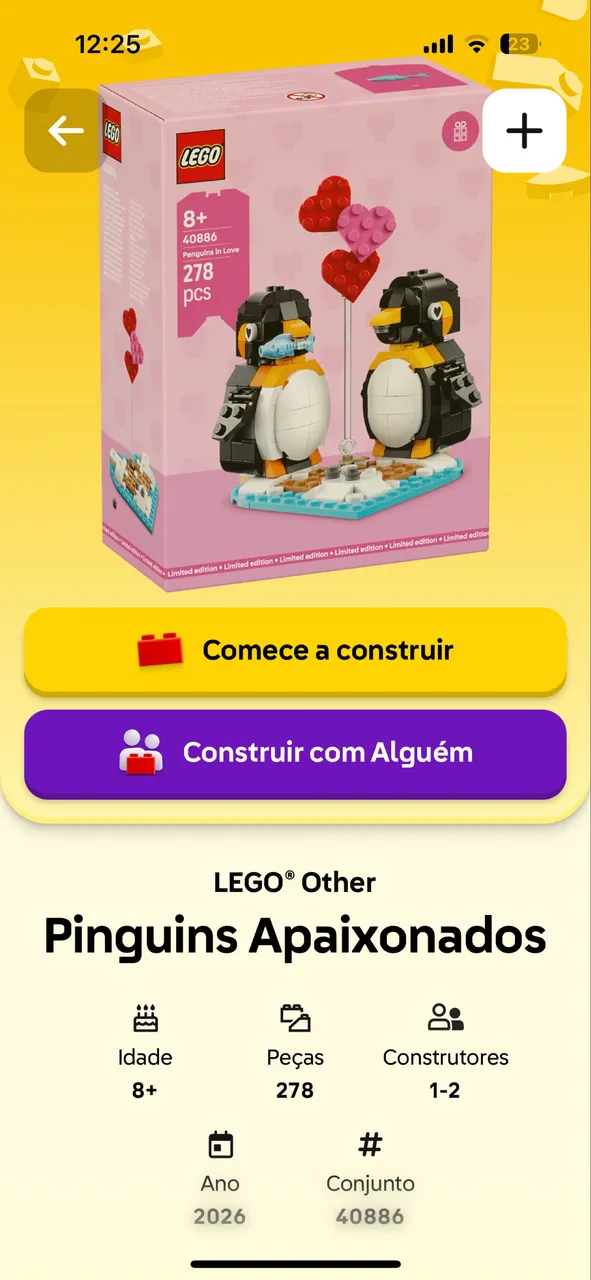Tap the plus button to add set
The image size is (591, 1280).
tap(525, 131)
